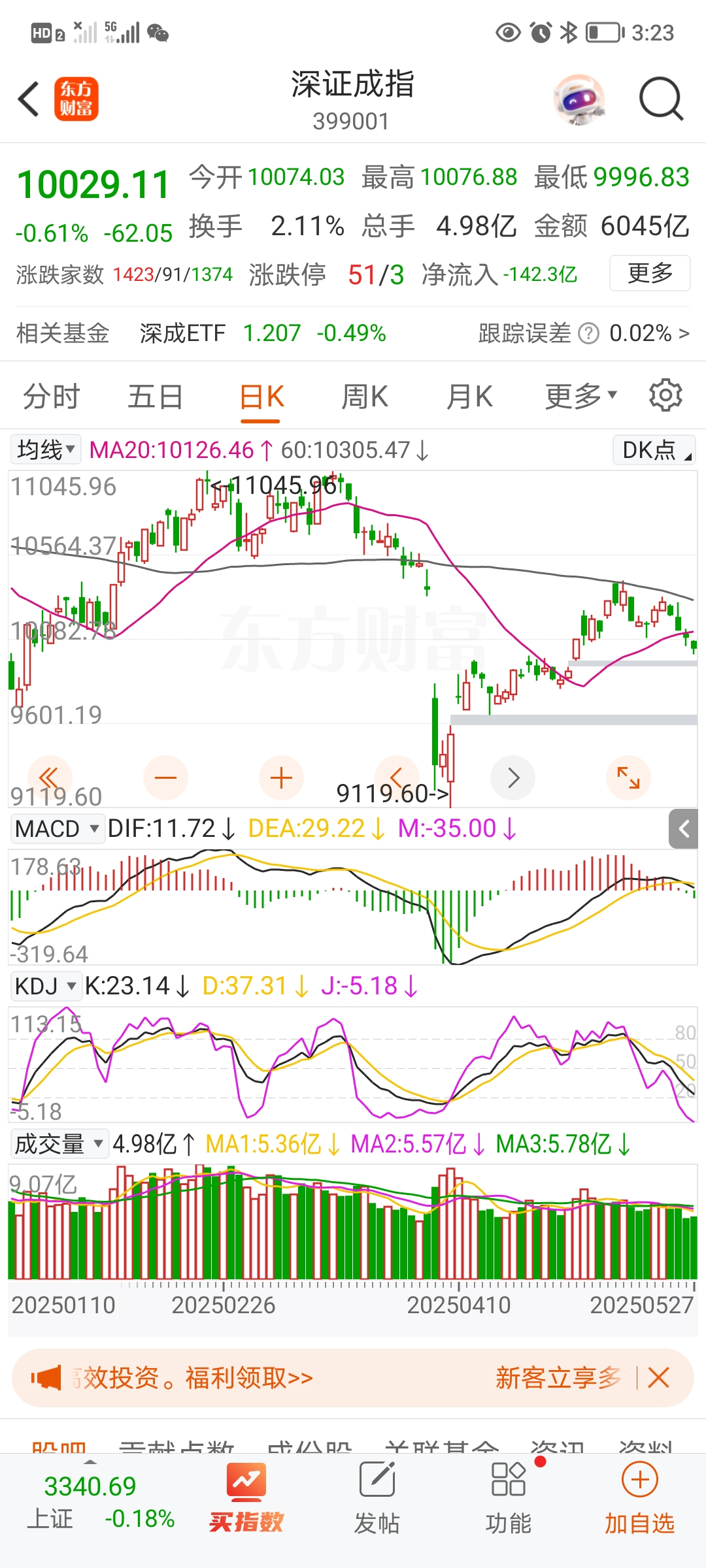Open the robot assistant avatar
The image size is (706, 1568).
coord(579,99)
